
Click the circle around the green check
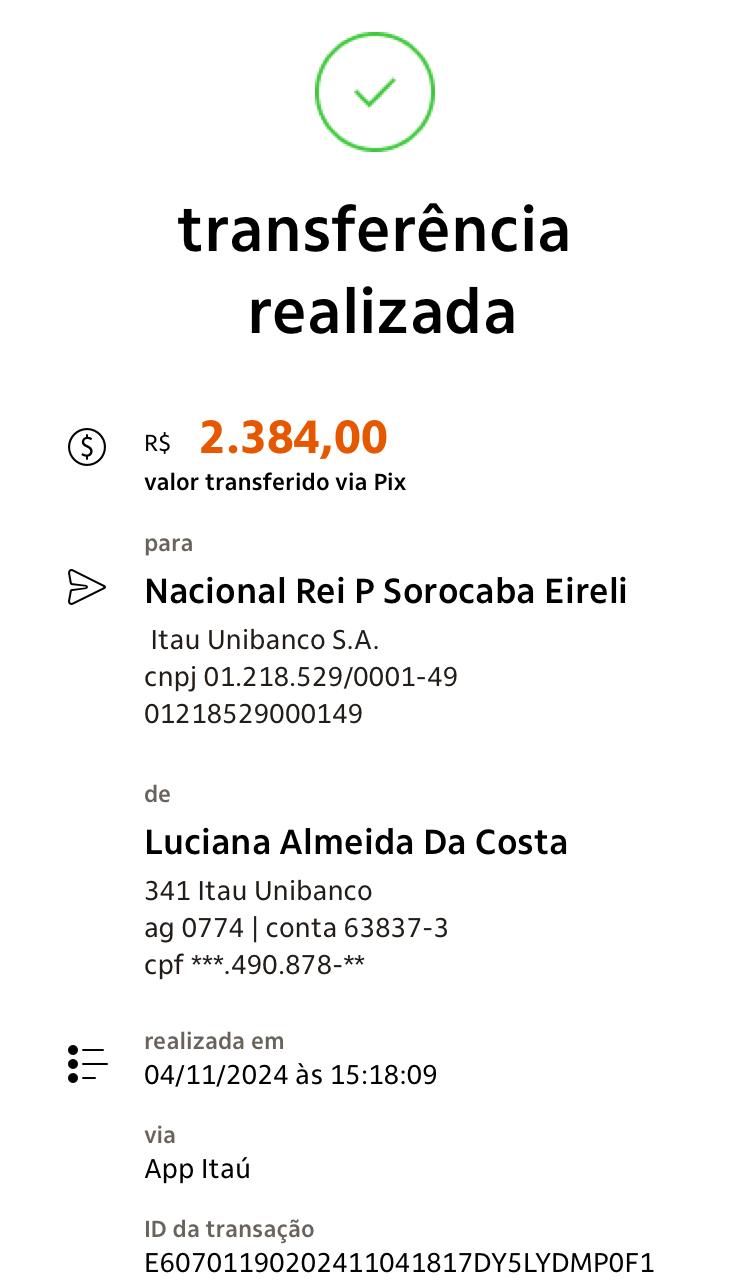[x=374, y=92]
